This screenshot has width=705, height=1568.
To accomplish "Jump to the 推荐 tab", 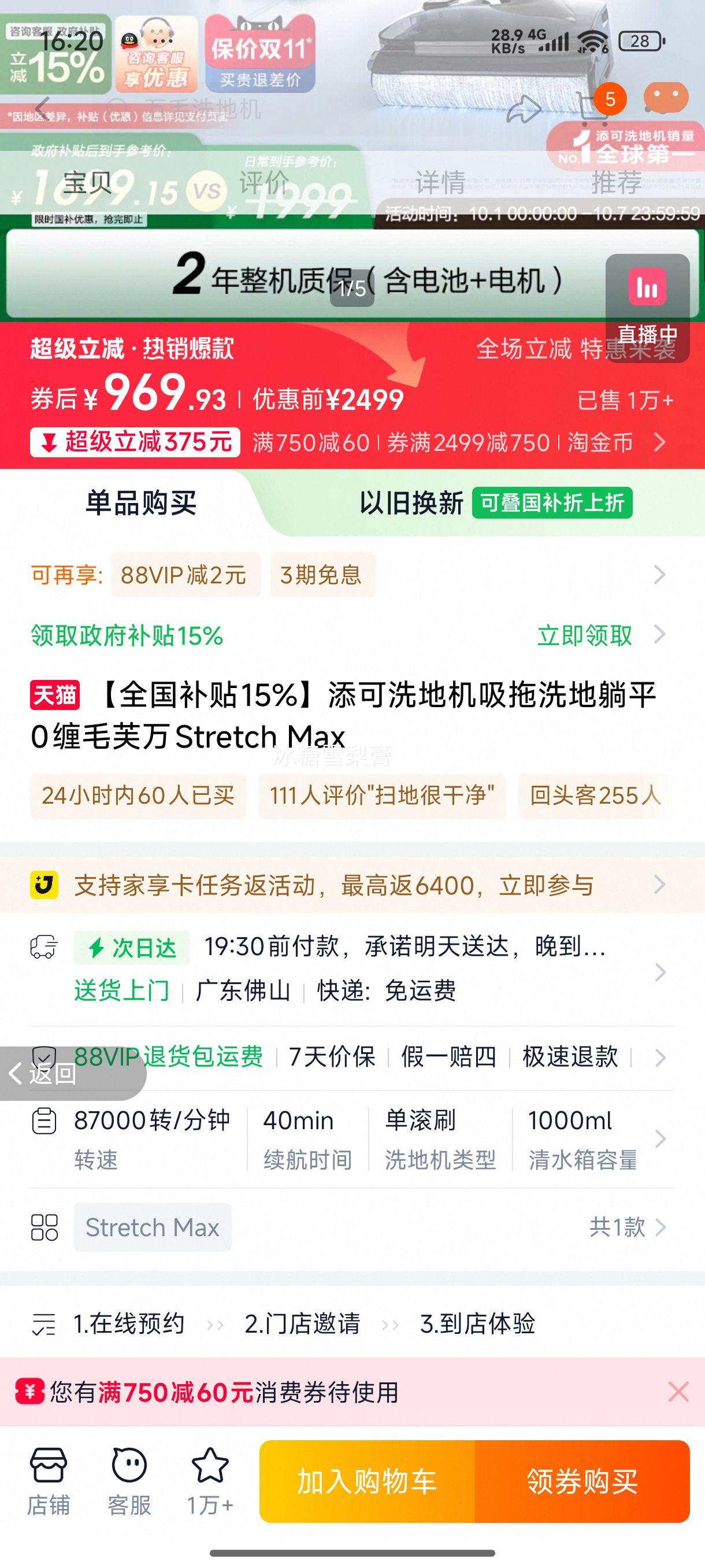I will [x=616, y=182].
